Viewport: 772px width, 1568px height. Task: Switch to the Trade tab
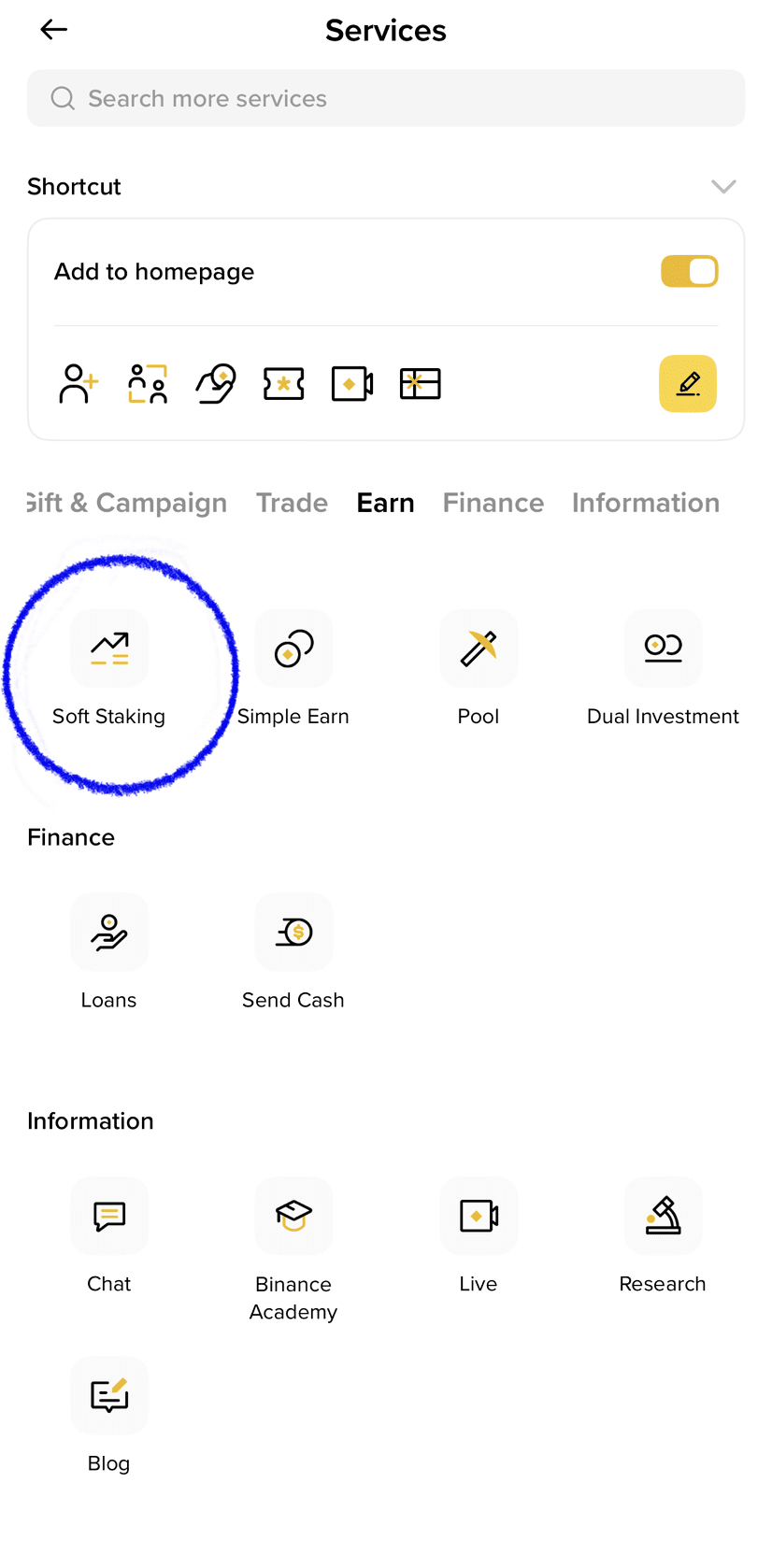coord(292,503)
